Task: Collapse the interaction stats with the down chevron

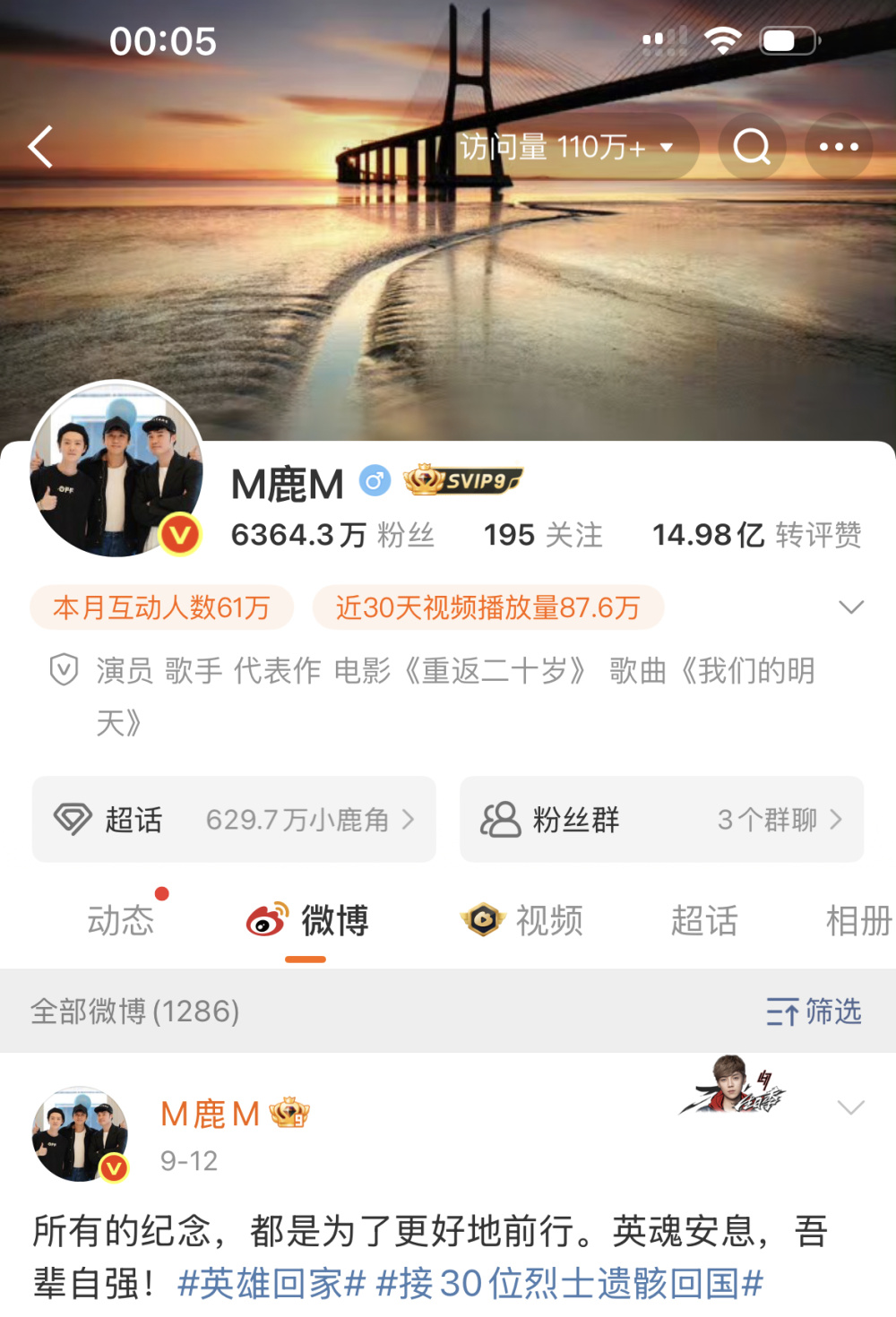Action: [849, 607]
